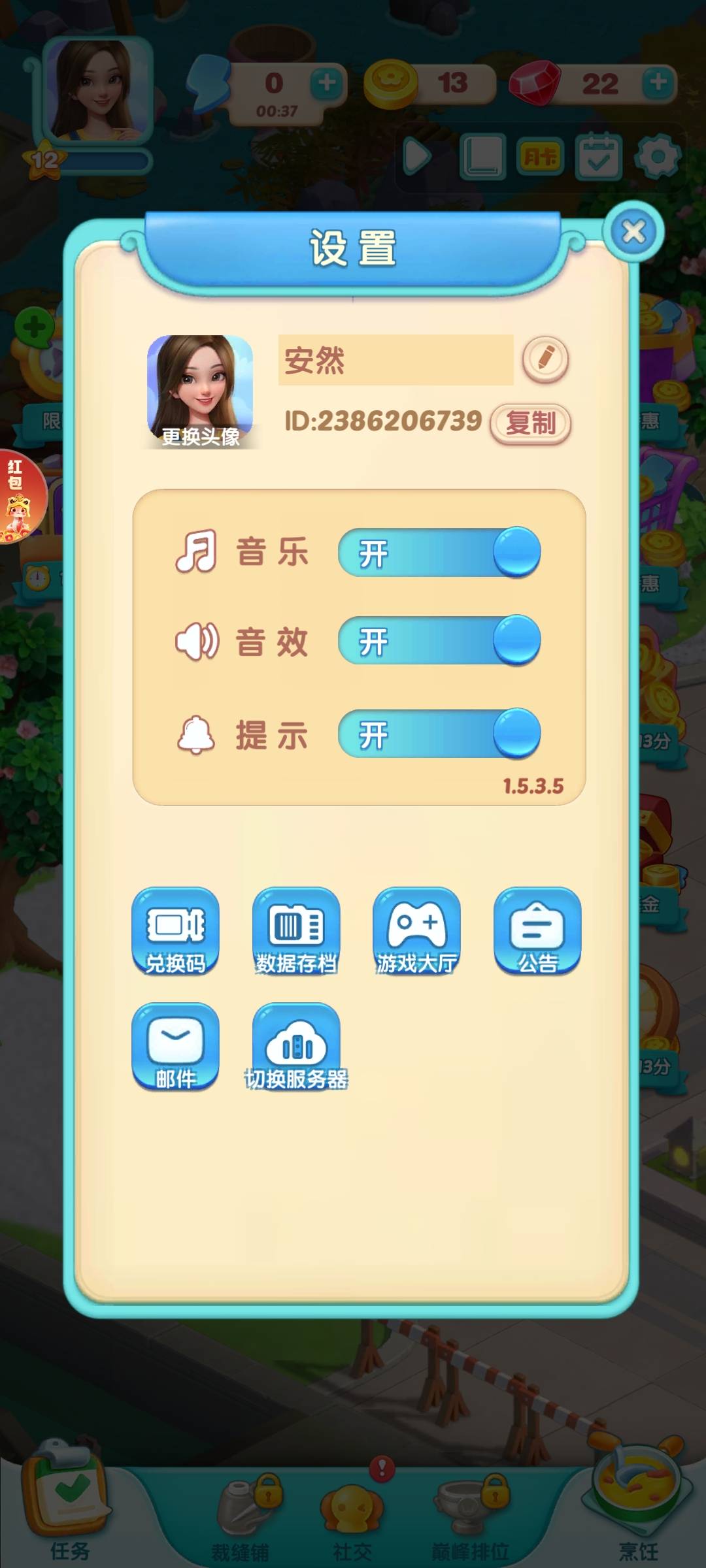
Task: Change avatar via 更换头像
Action: click(200, 392)
